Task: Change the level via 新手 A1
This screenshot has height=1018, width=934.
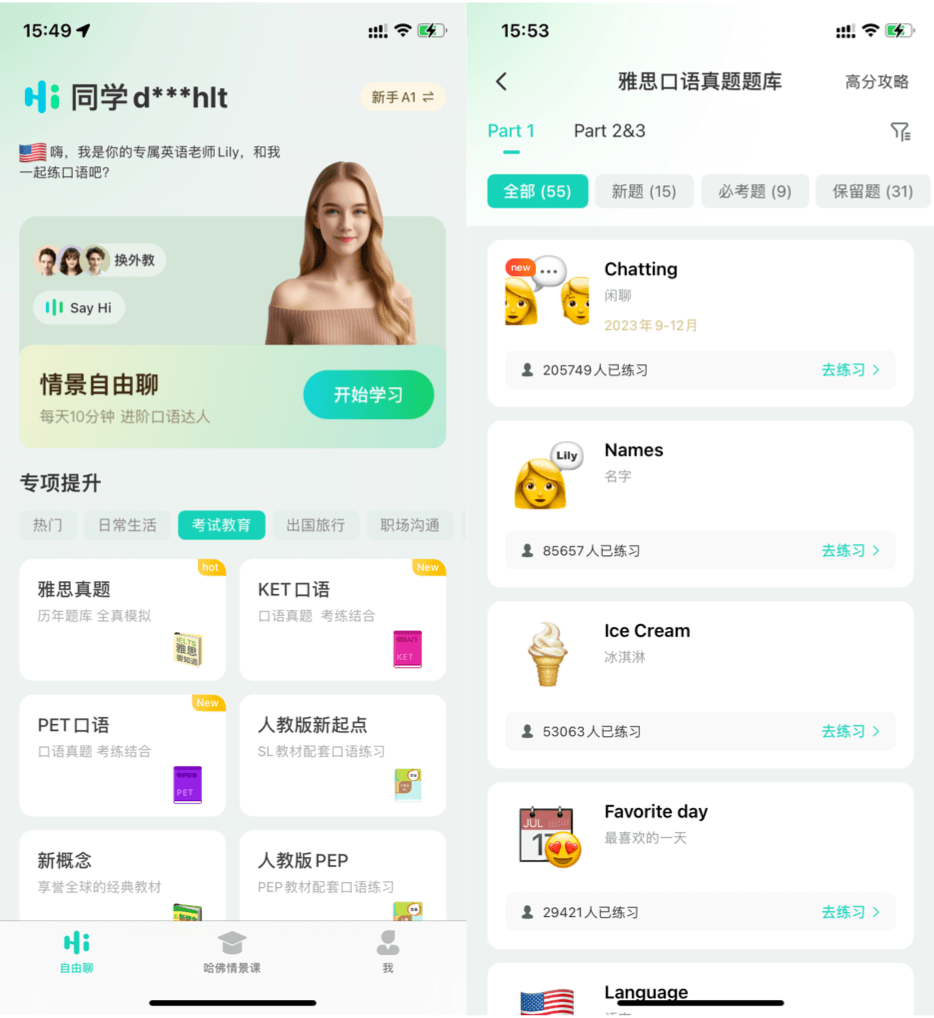Action: pos(402,97)
